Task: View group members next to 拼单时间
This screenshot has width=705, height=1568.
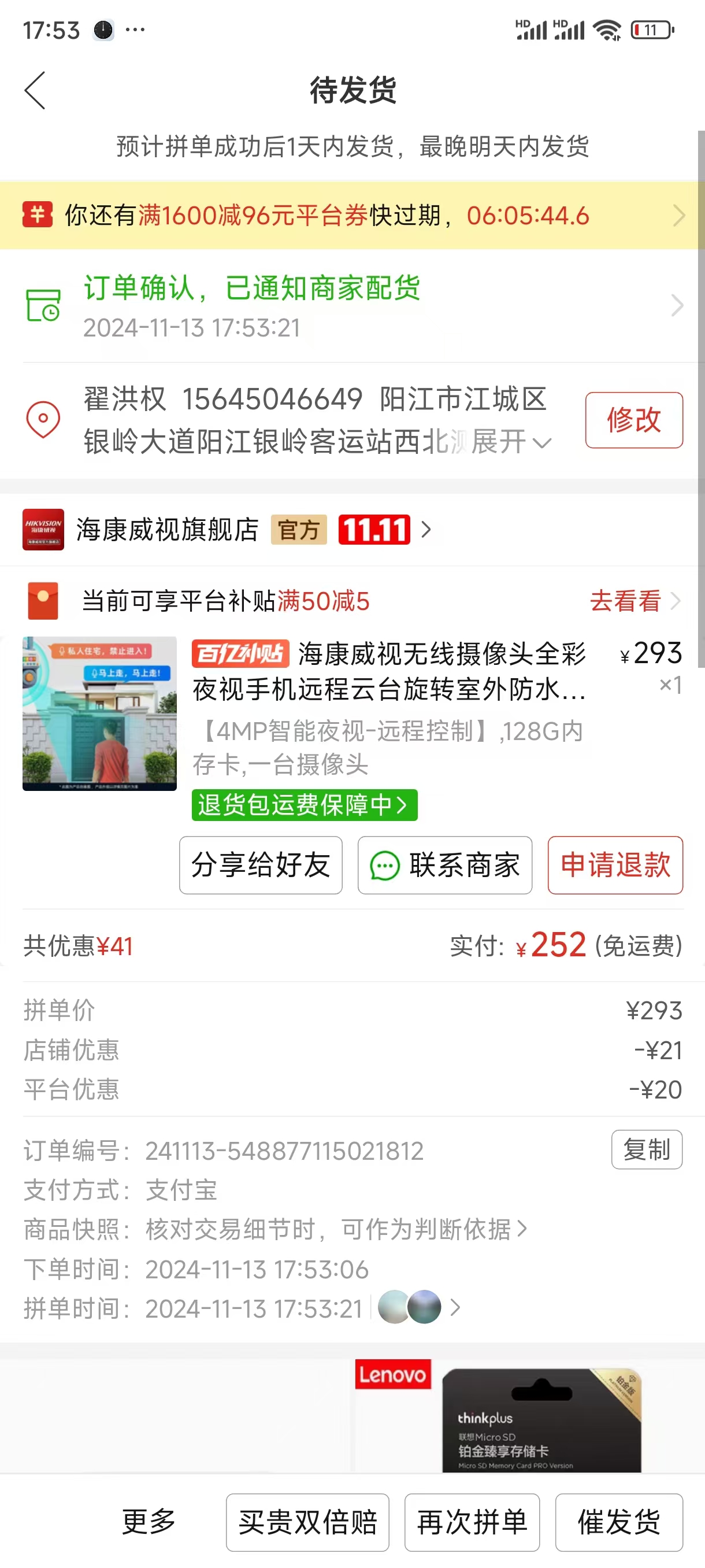Action: click(x=418, y=1307)
